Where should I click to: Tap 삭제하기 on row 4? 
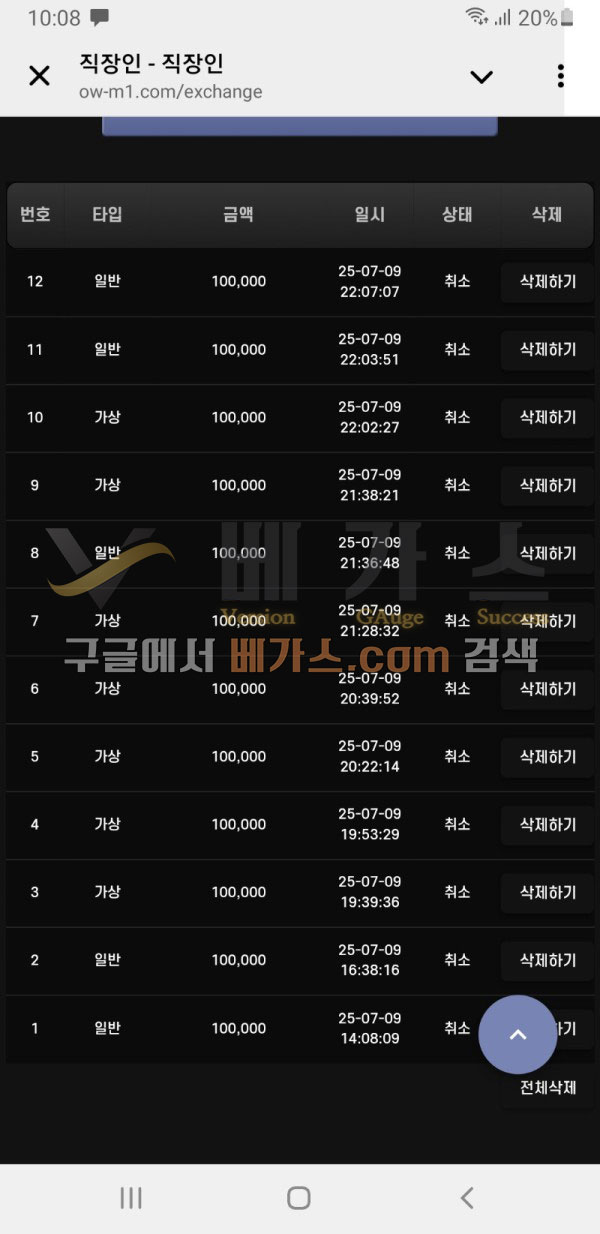click(x=547, y=825)
